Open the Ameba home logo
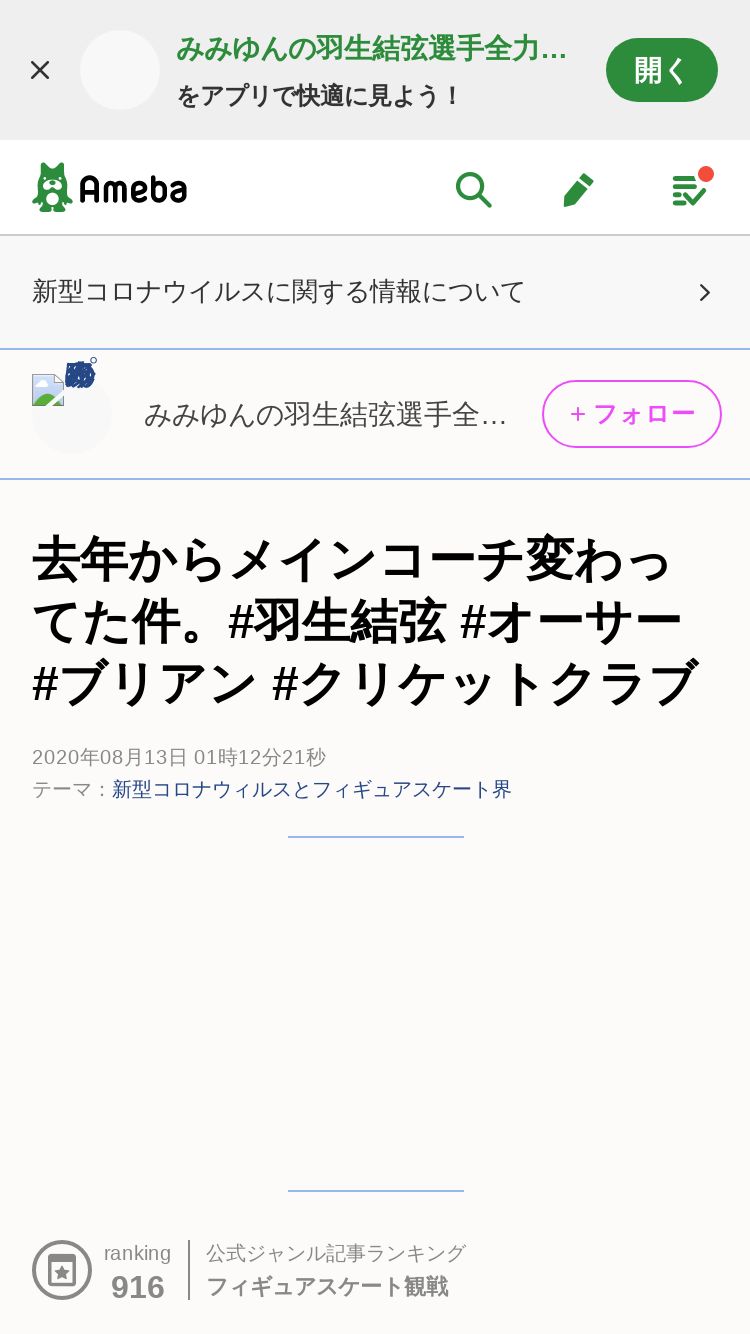 (110, 188)
